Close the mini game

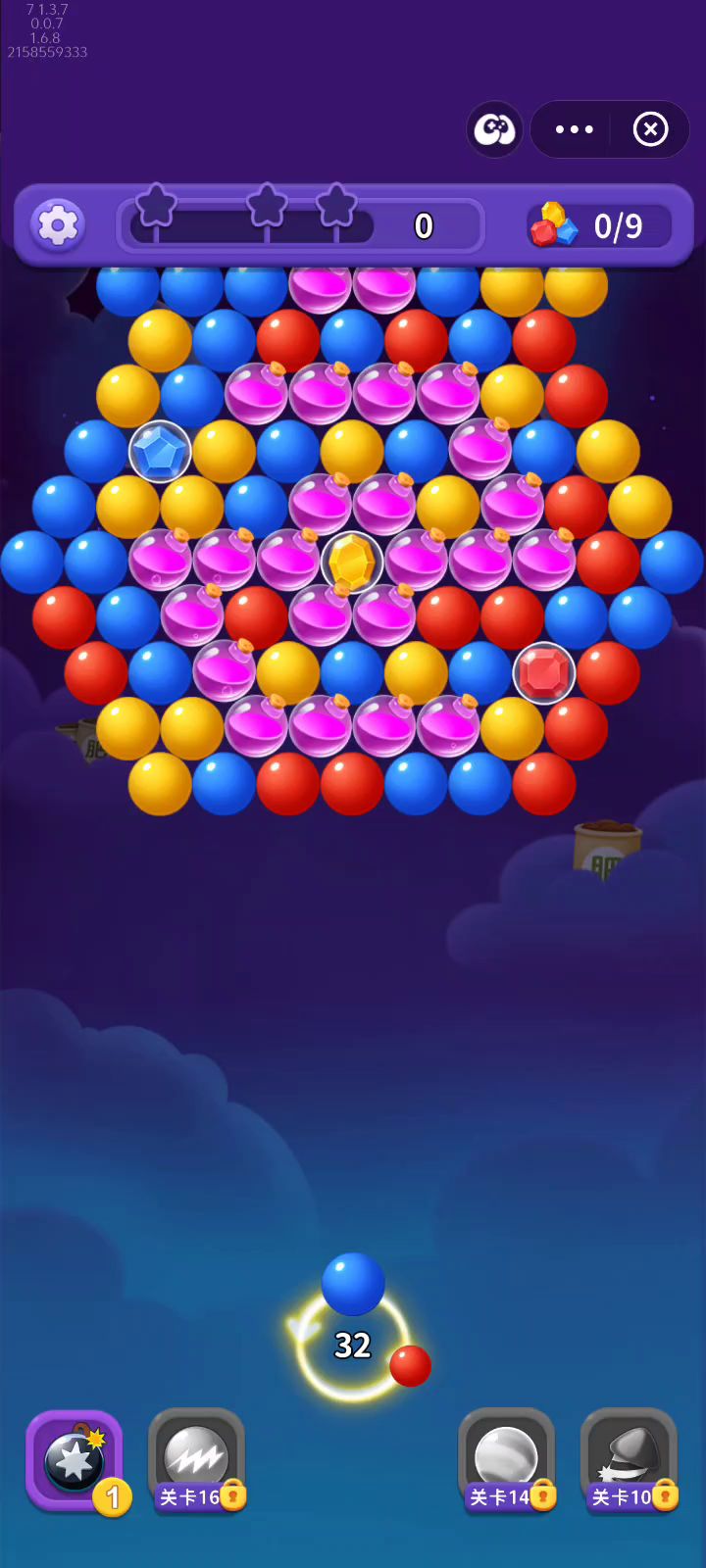click(650, 129)
